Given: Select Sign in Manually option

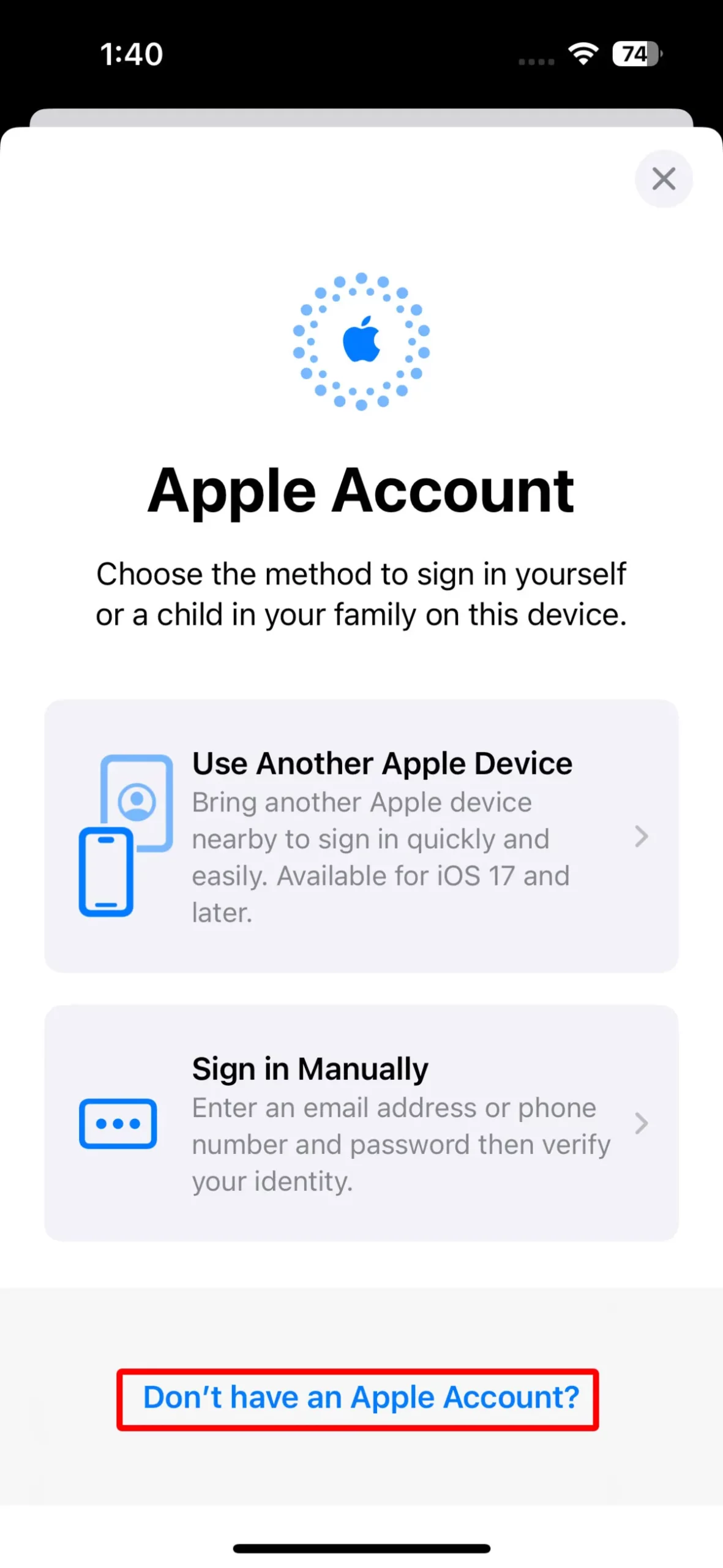Looking at the screenshot, I should click(x=361, y=1122).
